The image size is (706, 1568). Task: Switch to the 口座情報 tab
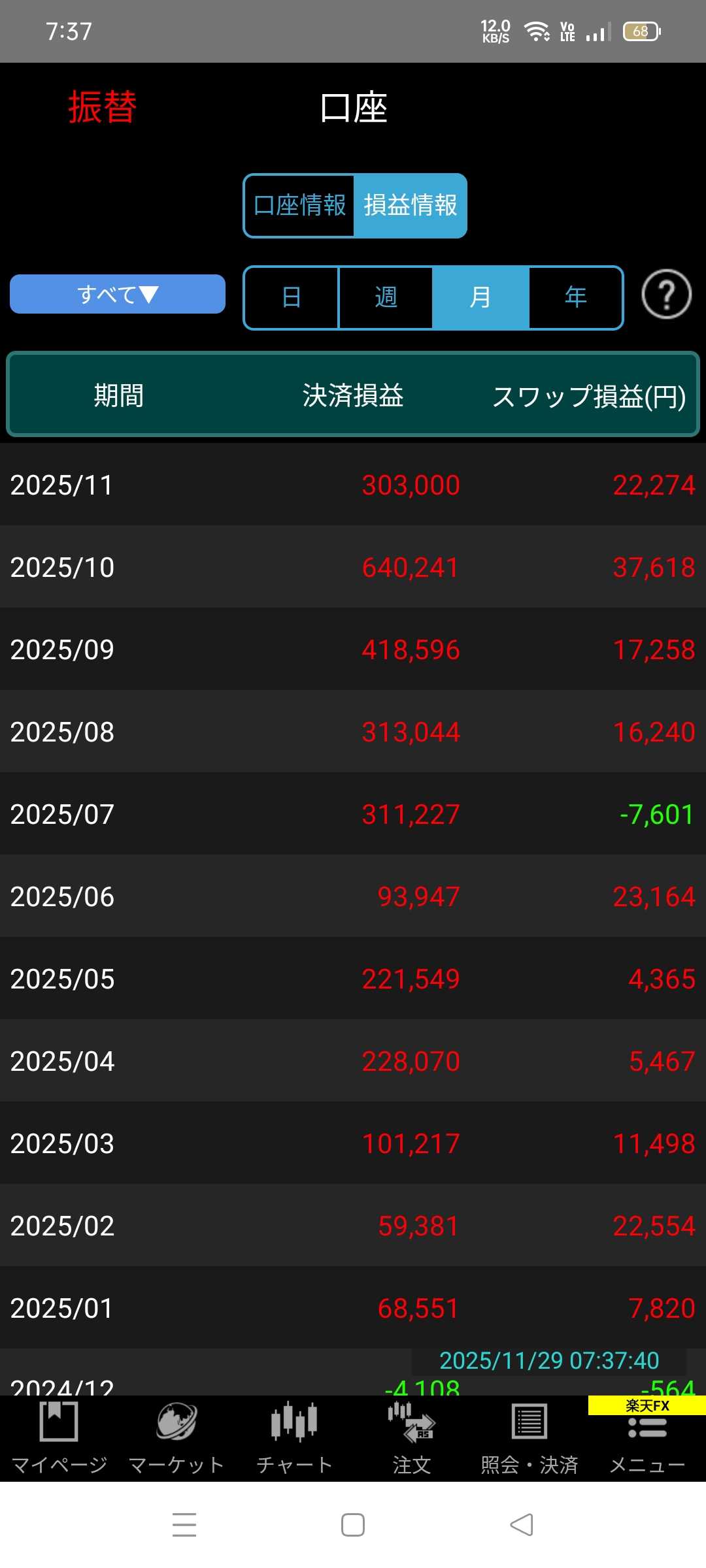click(299, 205)
